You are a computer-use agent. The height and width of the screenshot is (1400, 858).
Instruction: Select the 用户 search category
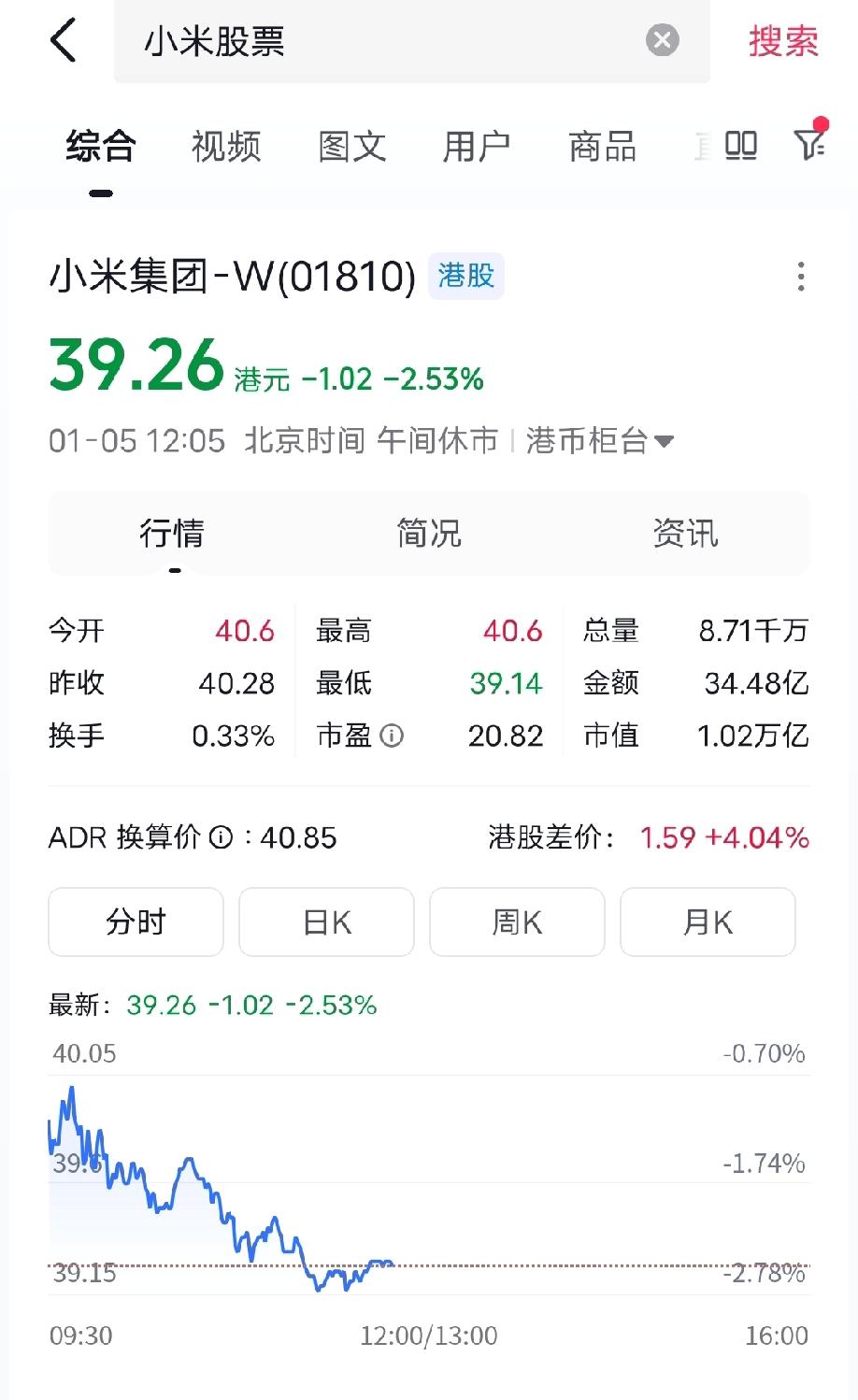(x=476, y=146)
